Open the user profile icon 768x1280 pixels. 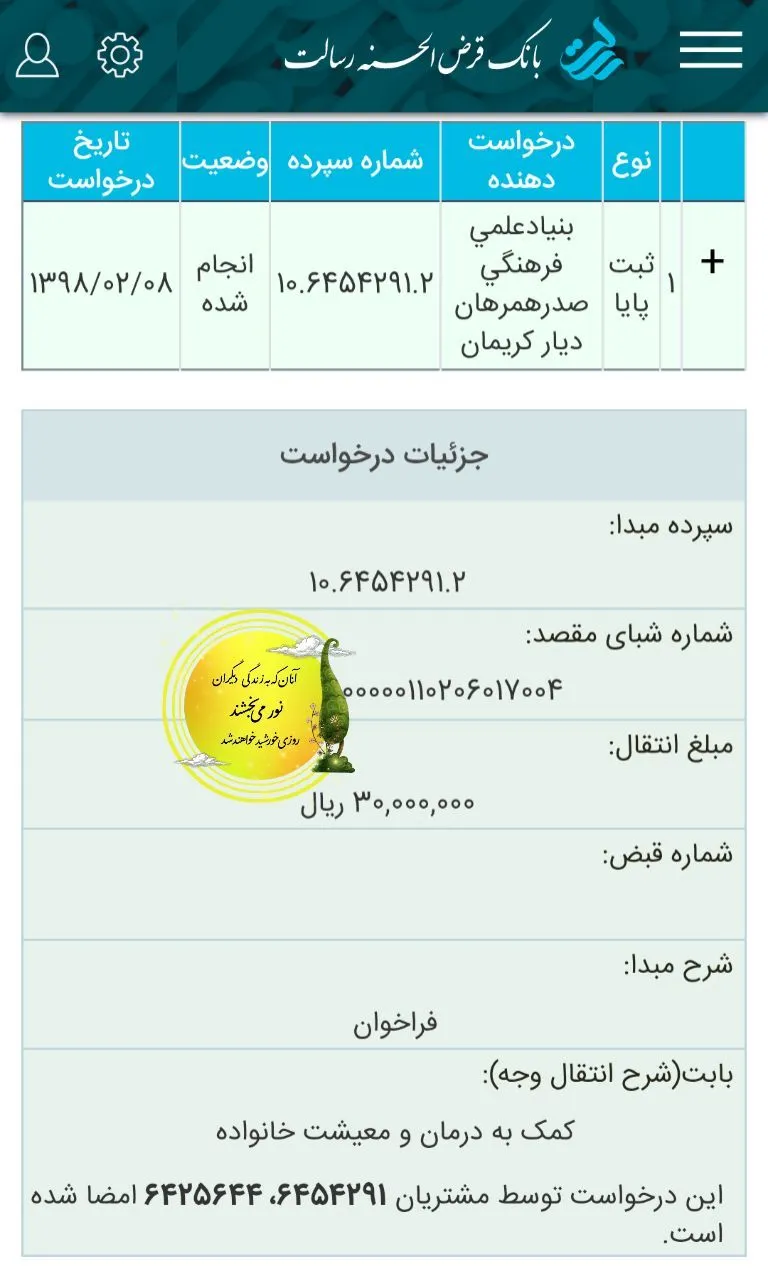tap(38, 55)
